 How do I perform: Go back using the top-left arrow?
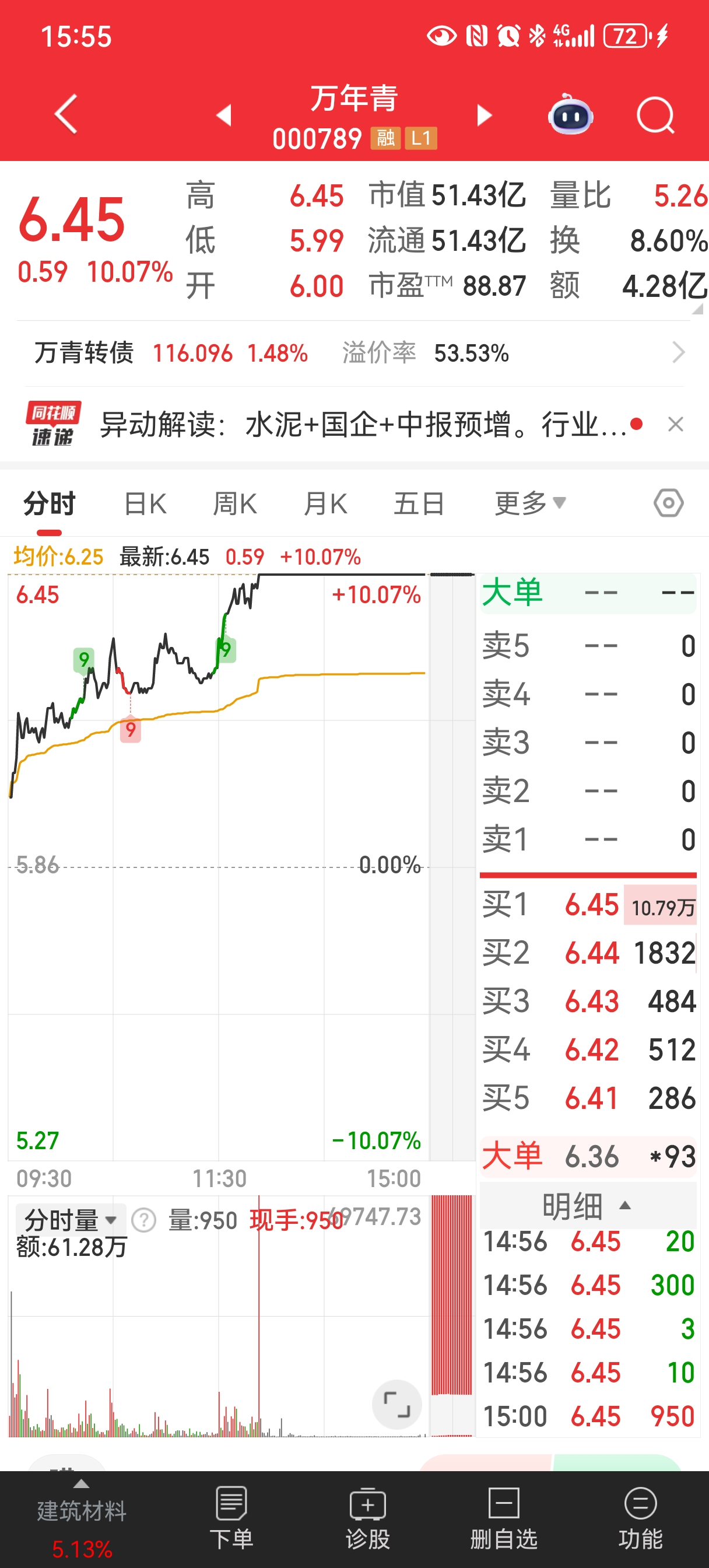click(66, 114)
